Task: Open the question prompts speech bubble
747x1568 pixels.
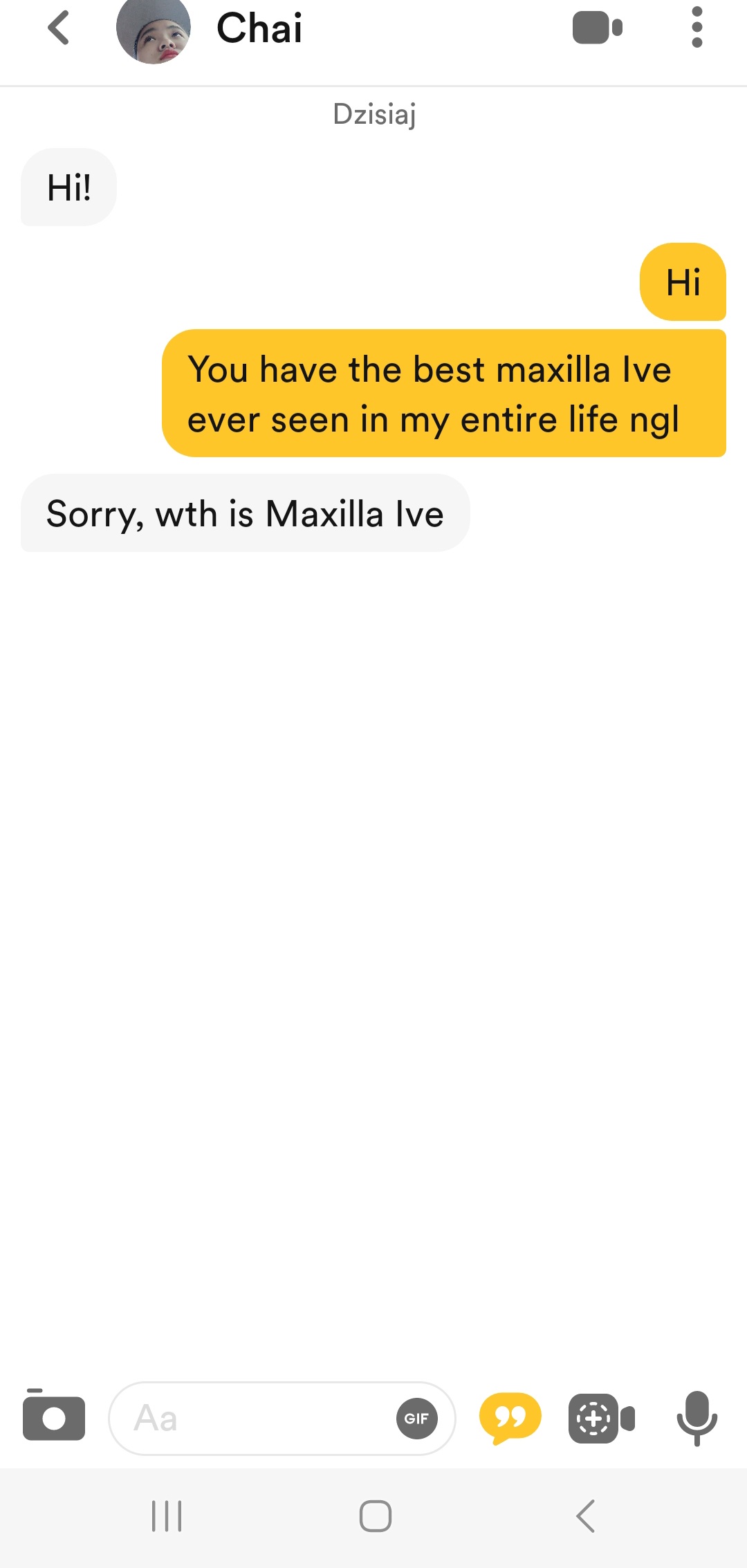Action: [510, 1418]
